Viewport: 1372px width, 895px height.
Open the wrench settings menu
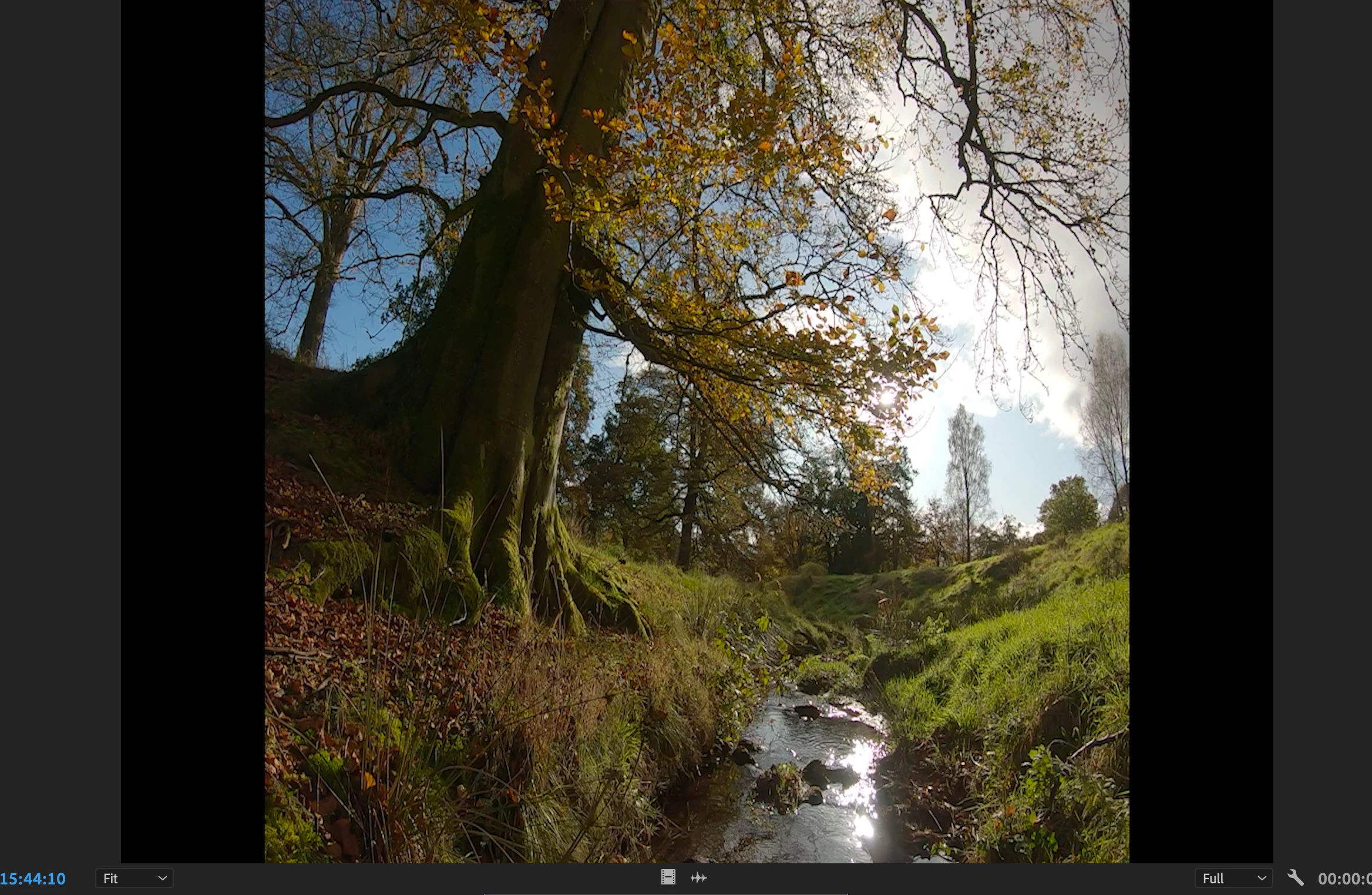click(x=1295, y=878)
